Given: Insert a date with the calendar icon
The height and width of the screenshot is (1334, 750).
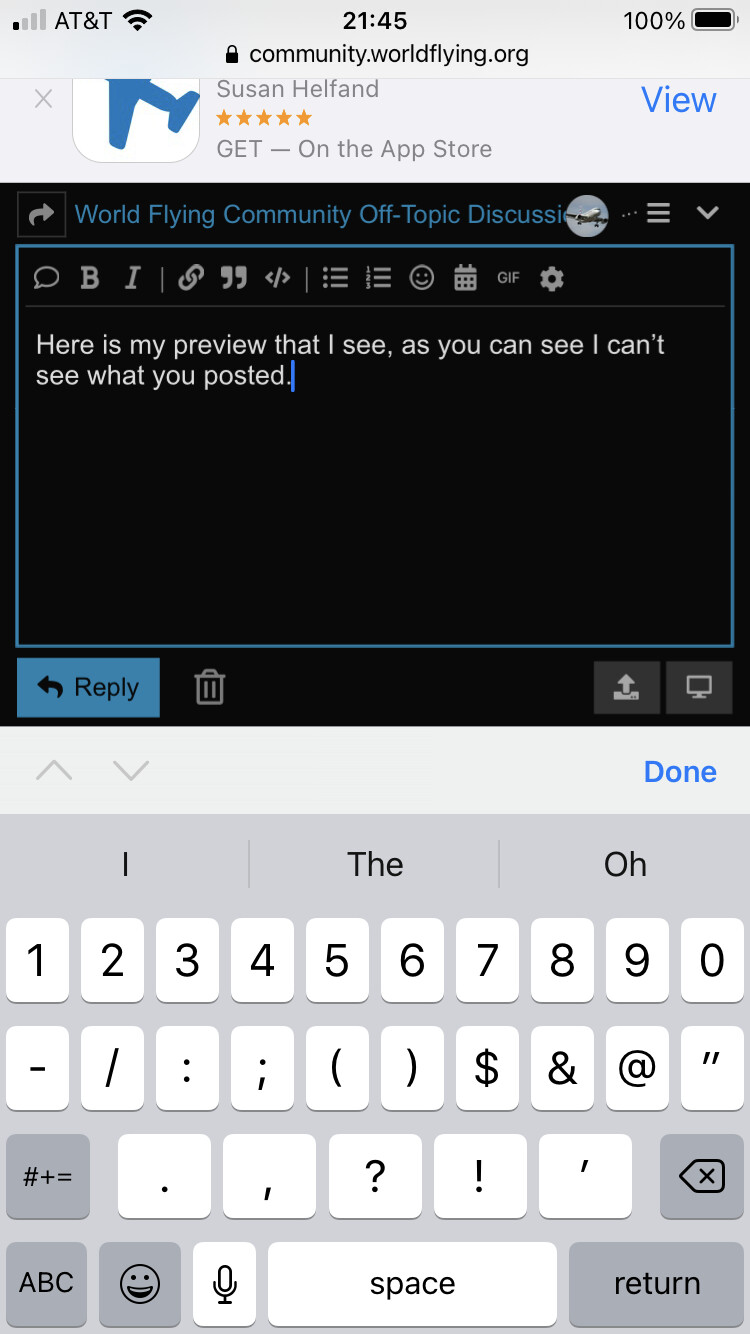Looking at the screenshot, I should pyautogui.click(x=465, y=278).
